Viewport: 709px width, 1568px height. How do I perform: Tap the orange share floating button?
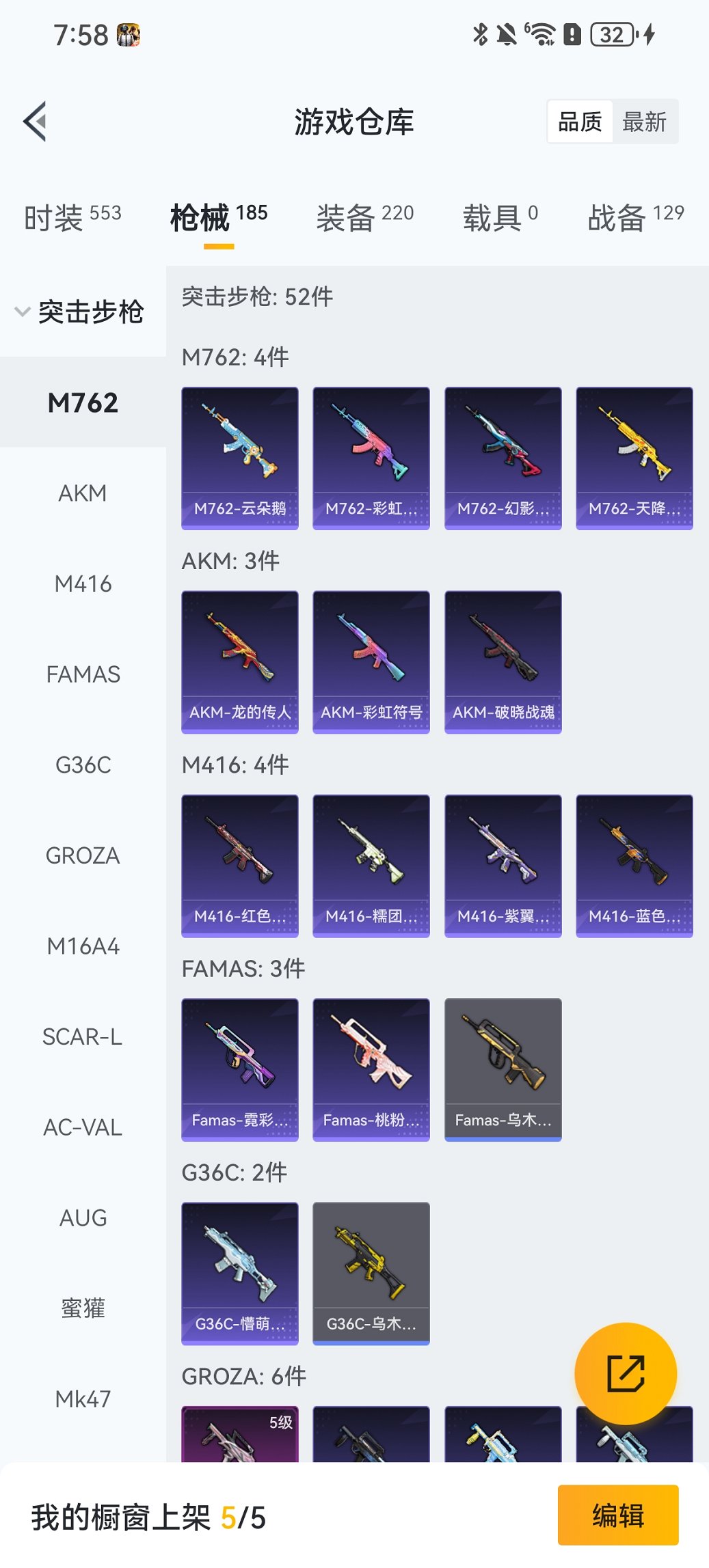point(626,1373)
